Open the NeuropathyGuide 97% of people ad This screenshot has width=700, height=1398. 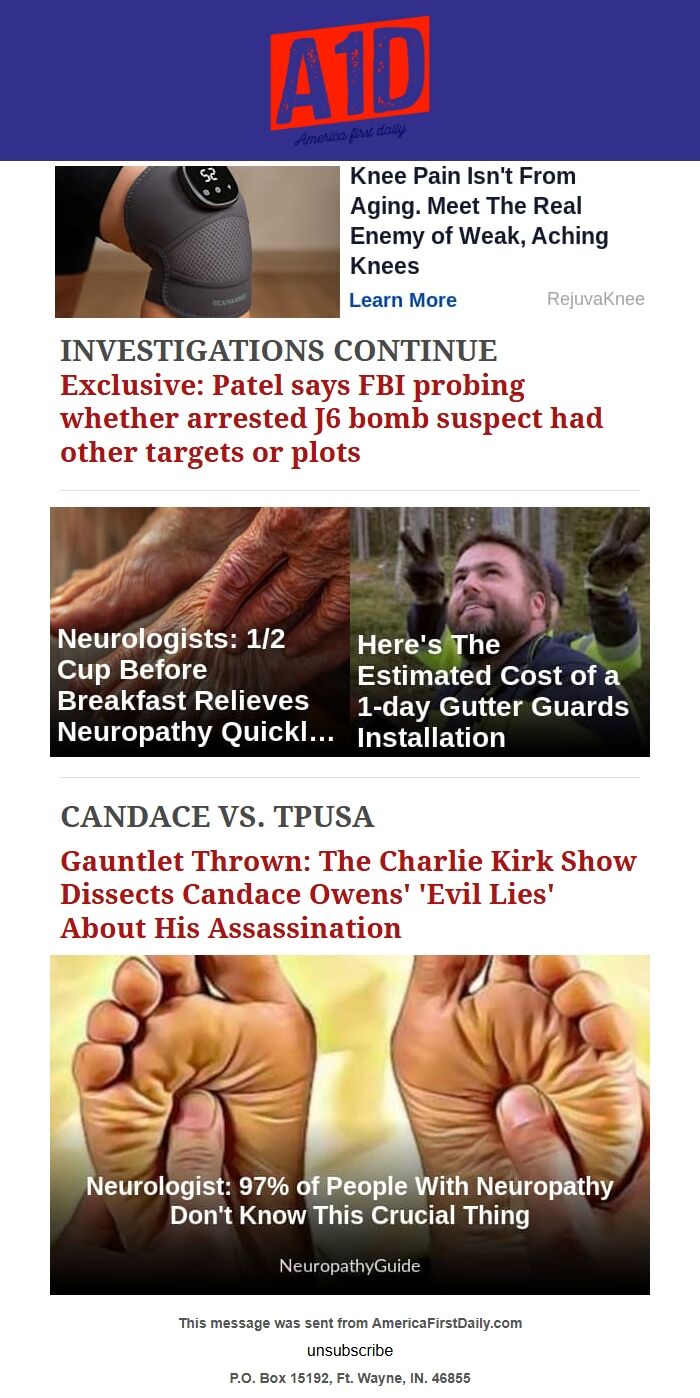(350, 1124)
